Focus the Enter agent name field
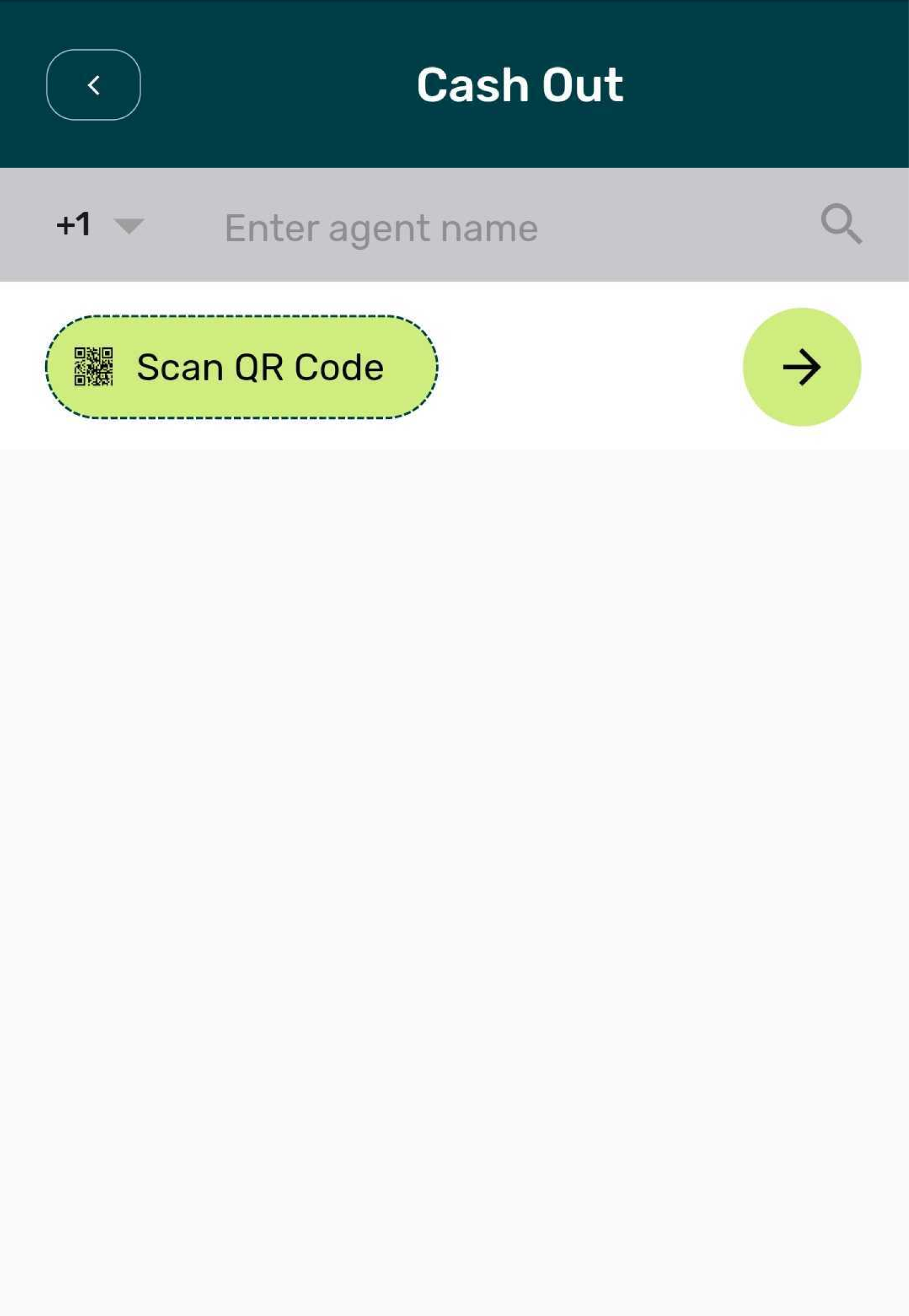 (x=456, y=228)
